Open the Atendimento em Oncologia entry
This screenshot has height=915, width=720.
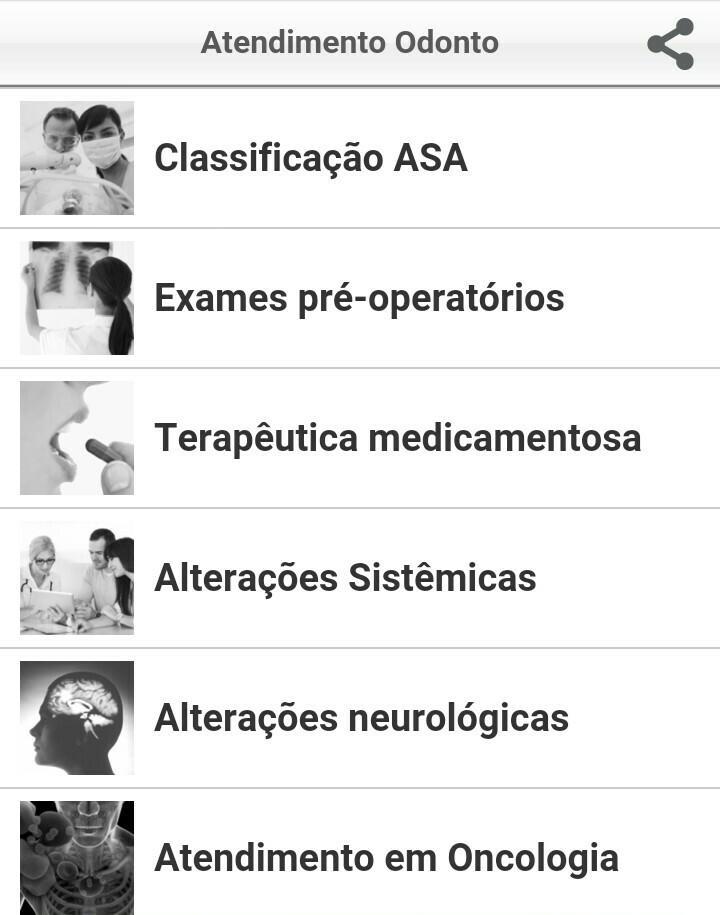360,857
